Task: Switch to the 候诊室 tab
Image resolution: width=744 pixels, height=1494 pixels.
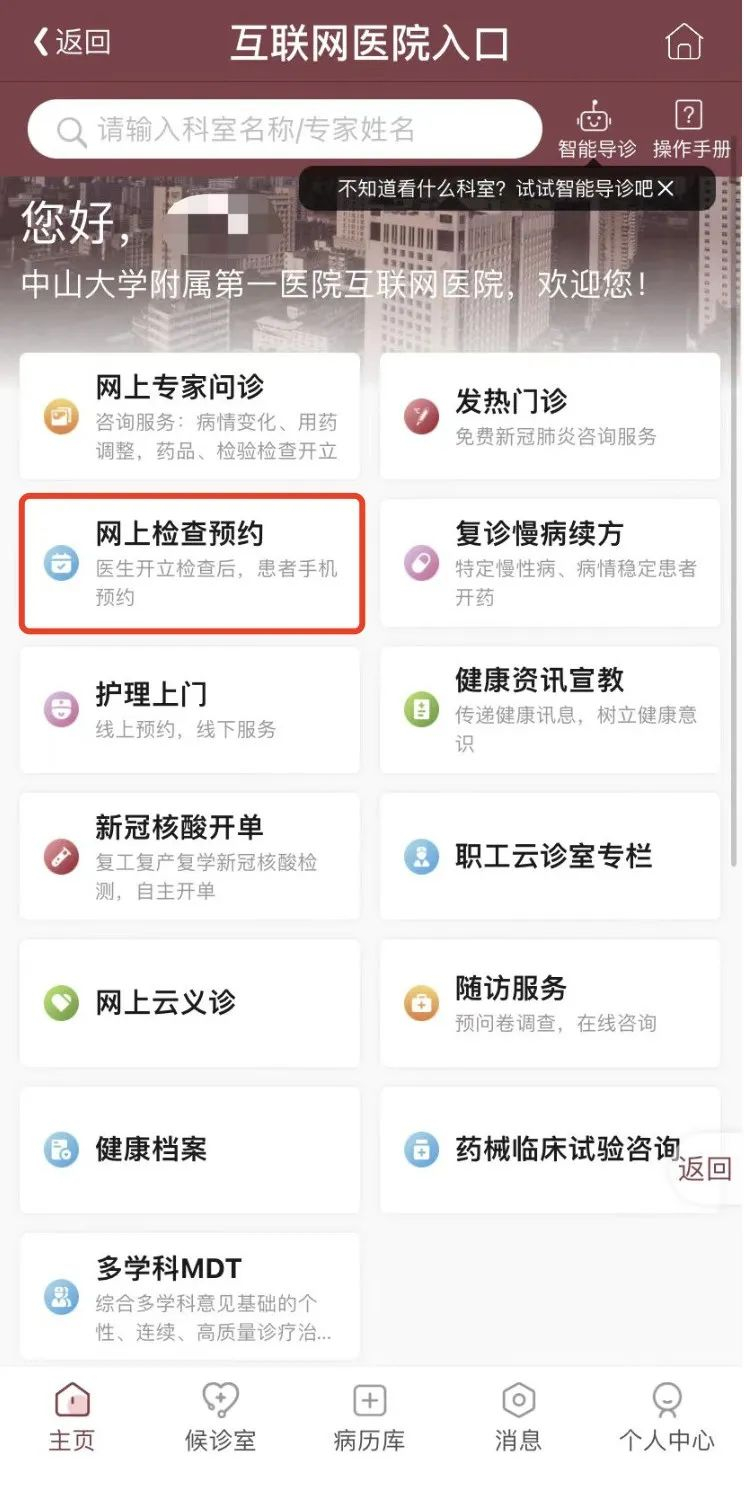Action: [x=221, y=1418]
